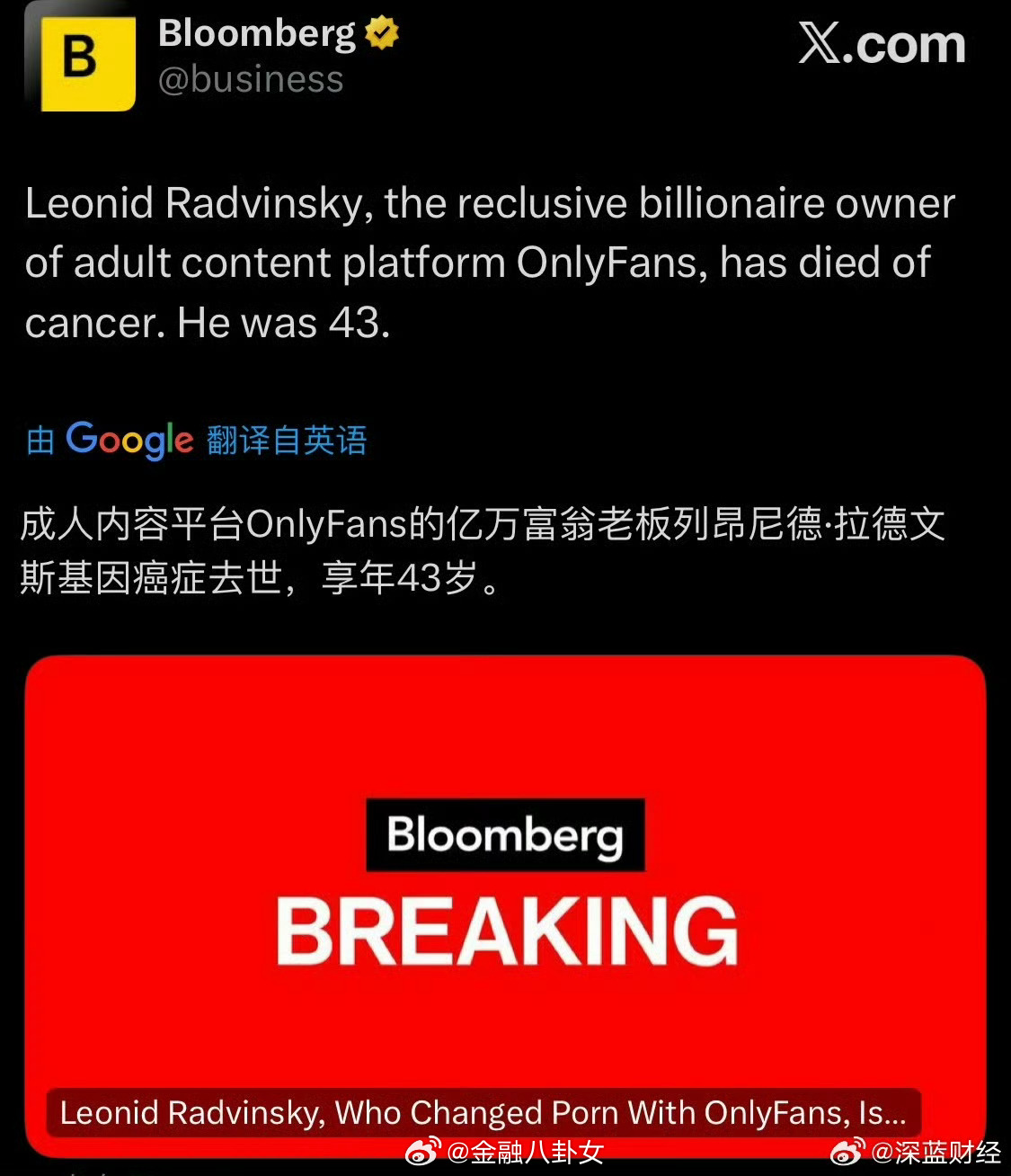Viewport: 1011px width, 1176px height.
Task: Select the Bloomberg logo inside the red image
Action: pyautogui.click(x=504, y=833)
